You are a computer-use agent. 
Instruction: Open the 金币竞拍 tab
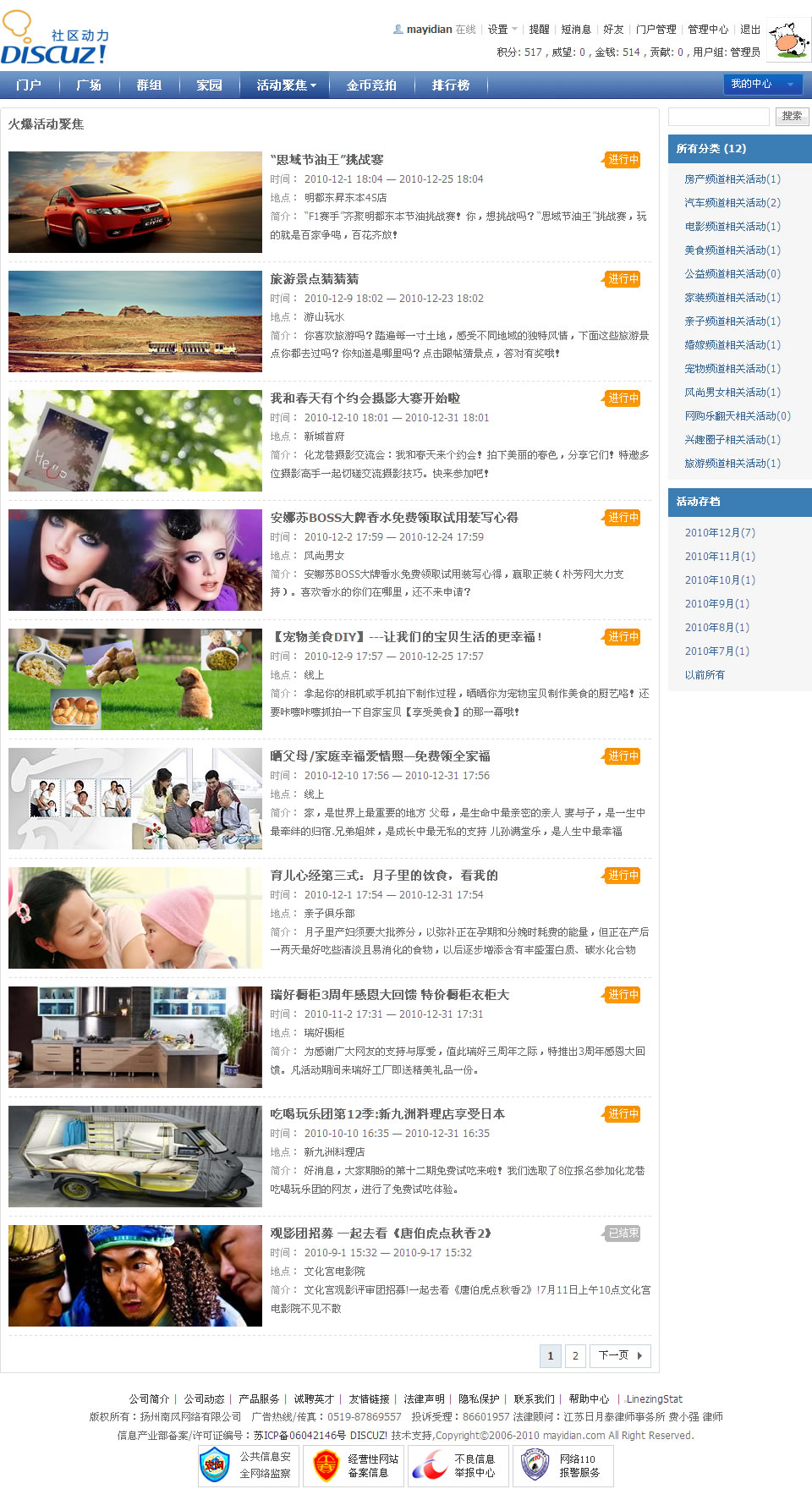click(x=371, y=85)
